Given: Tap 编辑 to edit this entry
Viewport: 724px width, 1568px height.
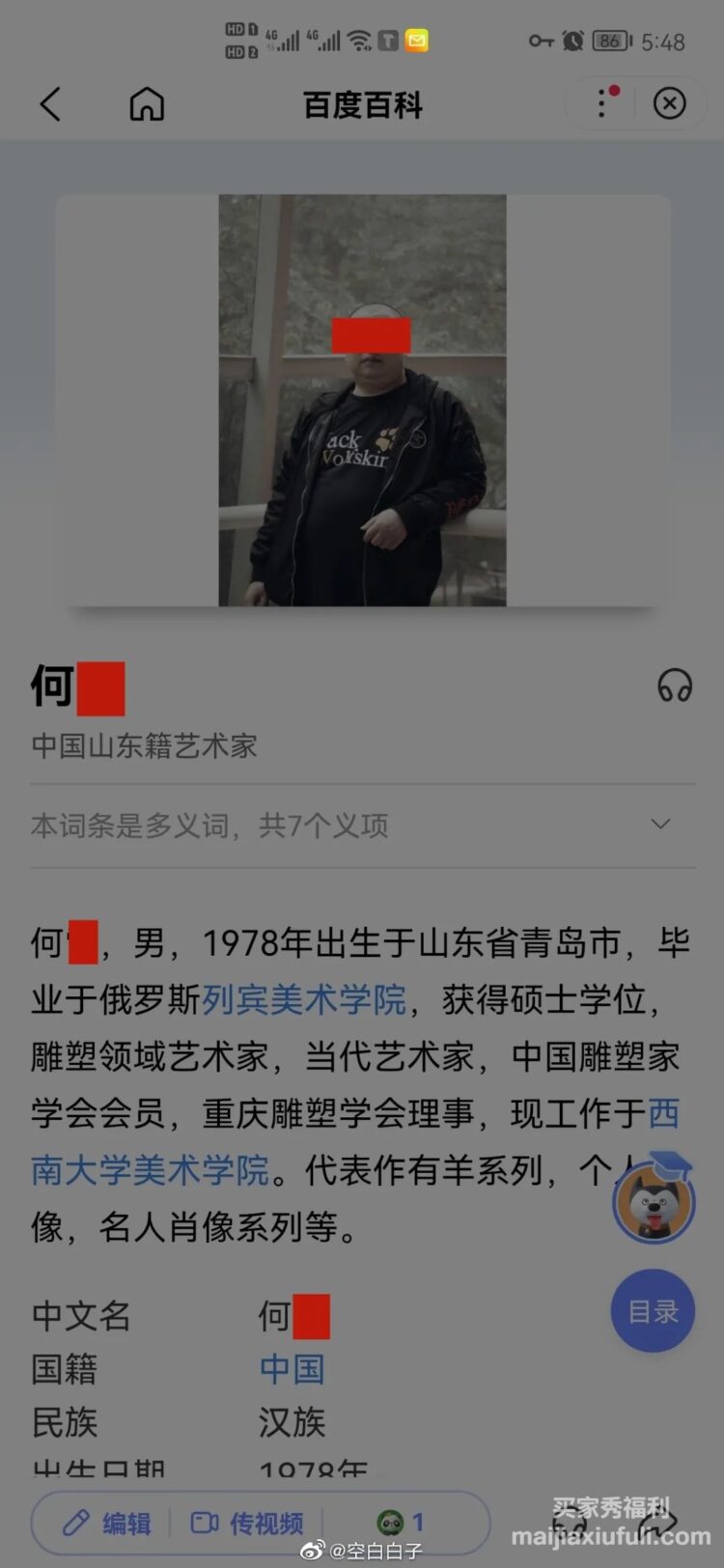Looking at the screenshot, I should (107, 1524).
